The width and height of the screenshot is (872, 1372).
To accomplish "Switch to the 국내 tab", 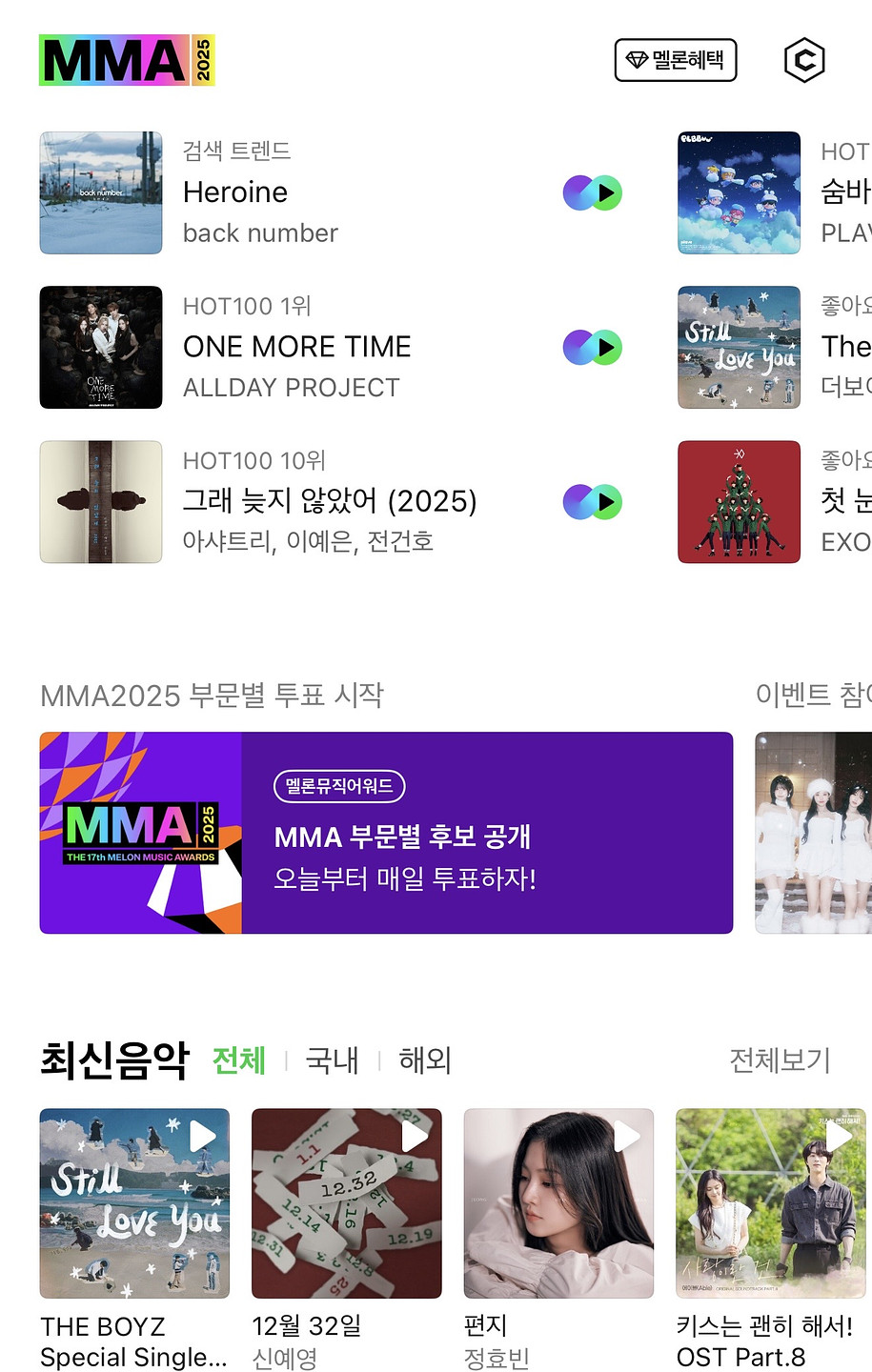I will coord(332,1060).
